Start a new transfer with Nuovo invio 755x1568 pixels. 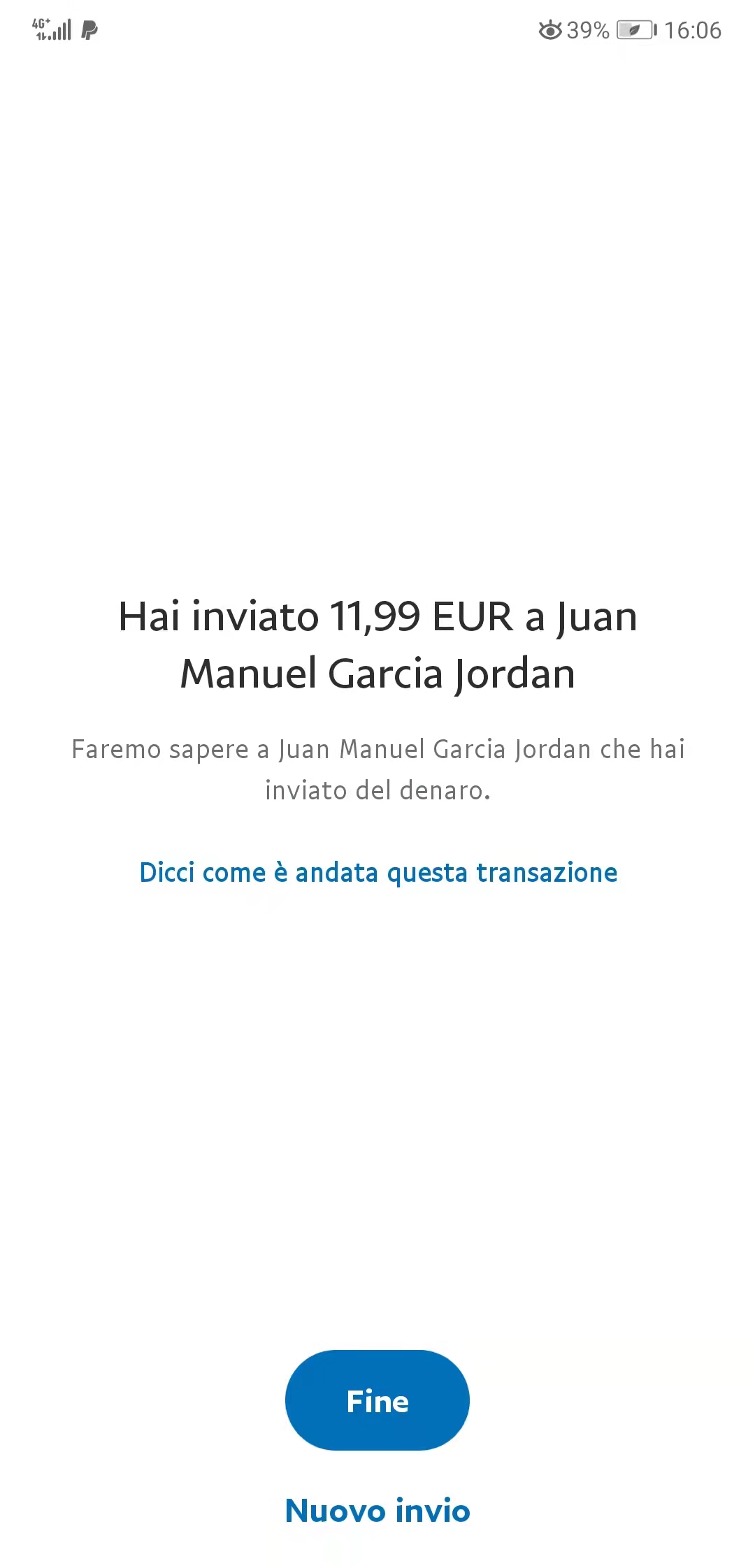pyautogui.click(x=377, y=1510)
